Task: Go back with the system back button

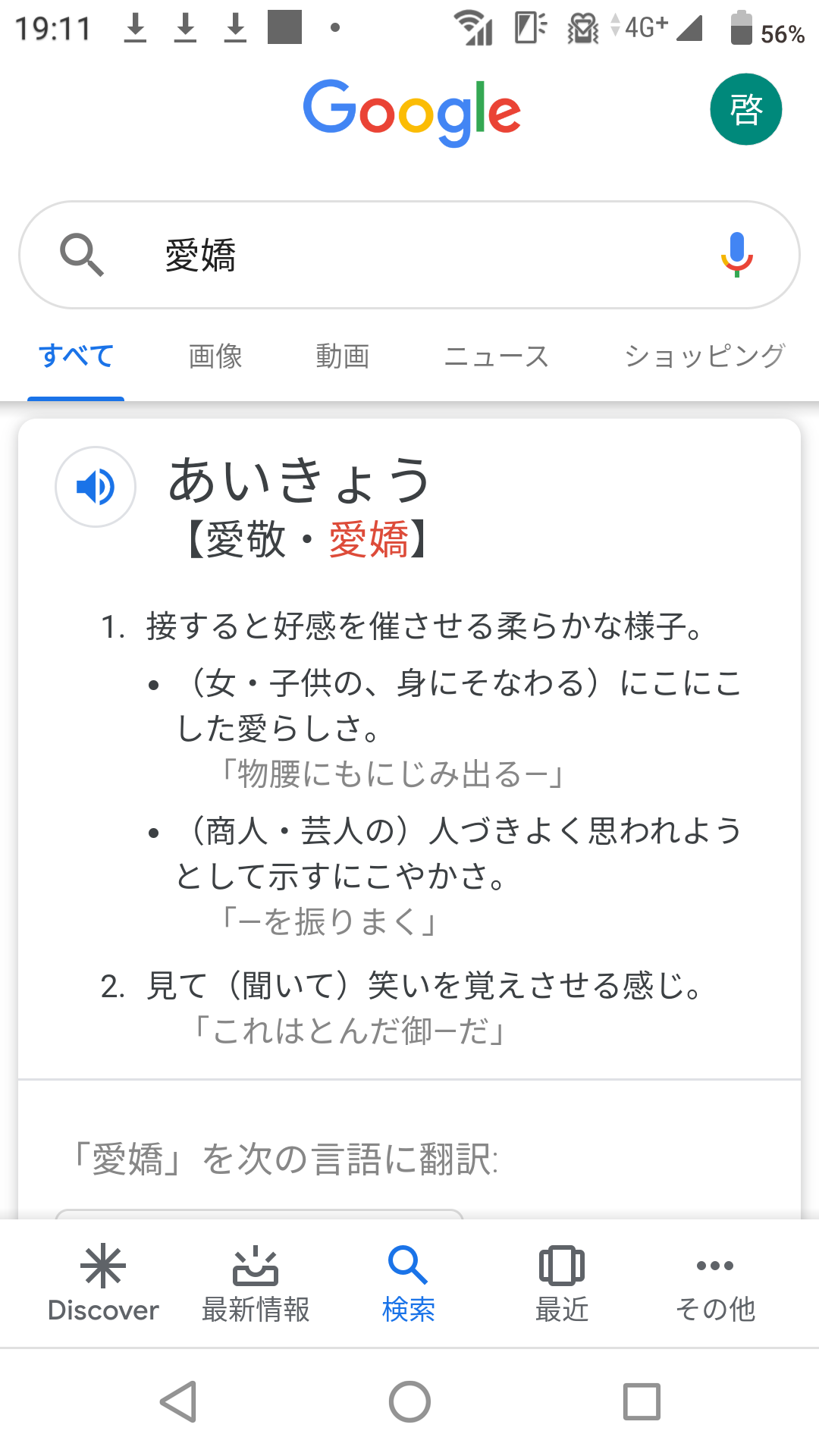Action: pos(180,1401)
